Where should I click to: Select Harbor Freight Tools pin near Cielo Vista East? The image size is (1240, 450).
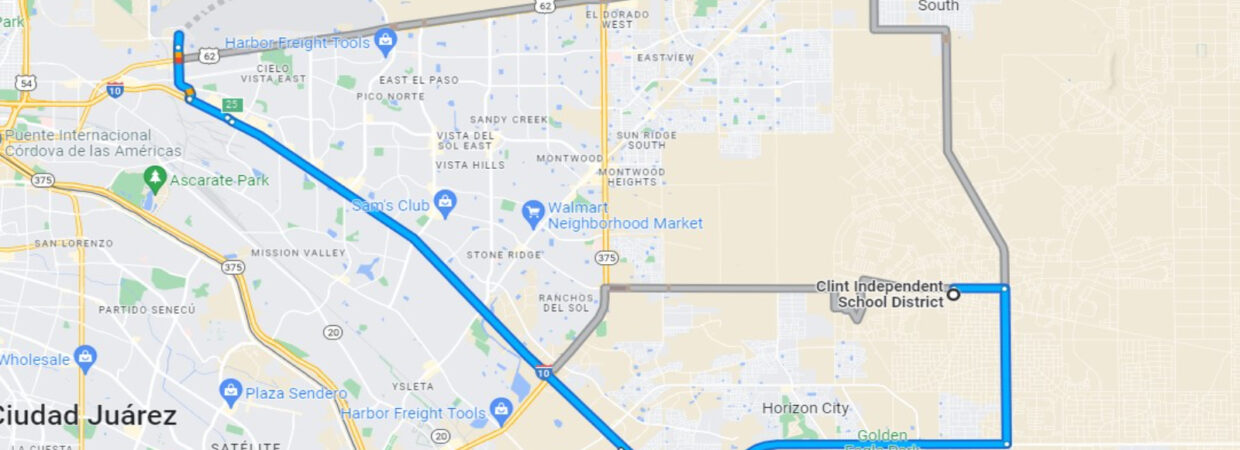[x=385, y=41]
